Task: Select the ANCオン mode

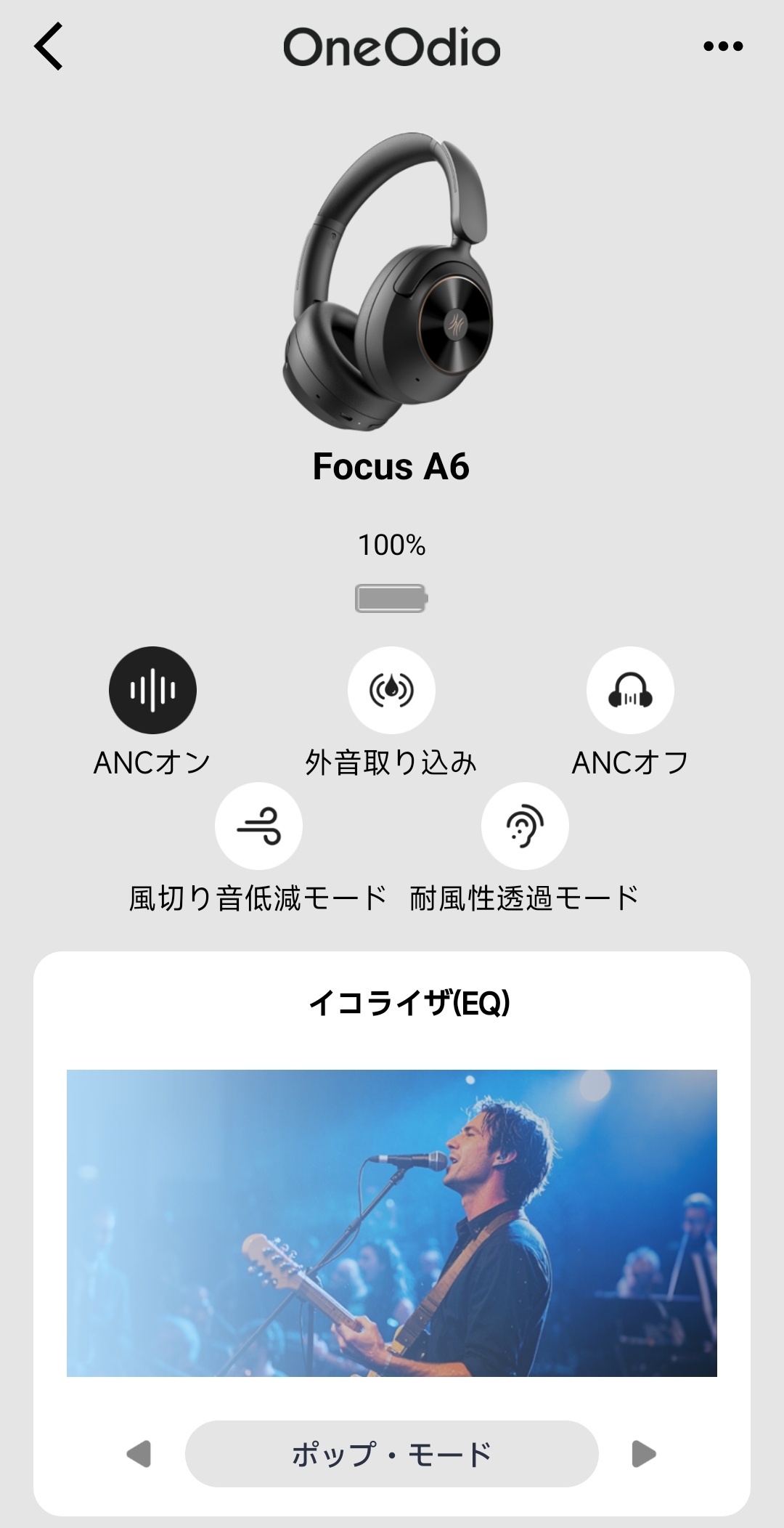Action: [152, 690]
